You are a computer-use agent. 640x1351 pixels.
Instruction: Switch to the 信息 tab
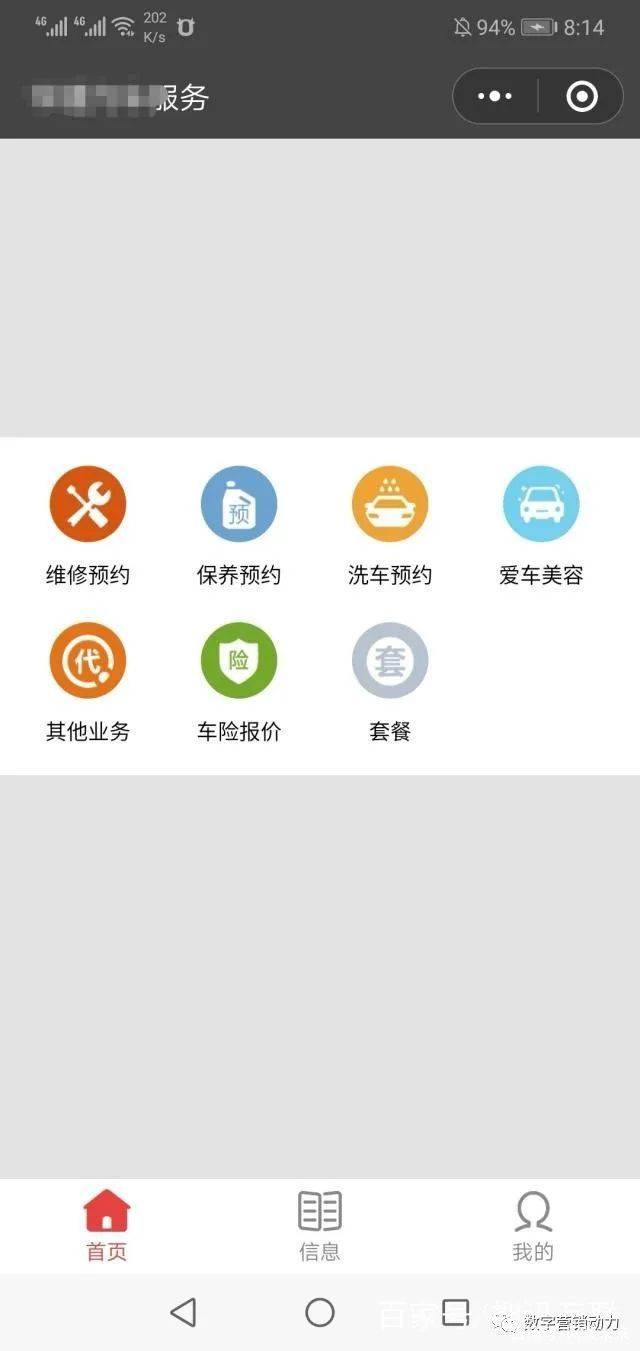tap(320, 1225)
